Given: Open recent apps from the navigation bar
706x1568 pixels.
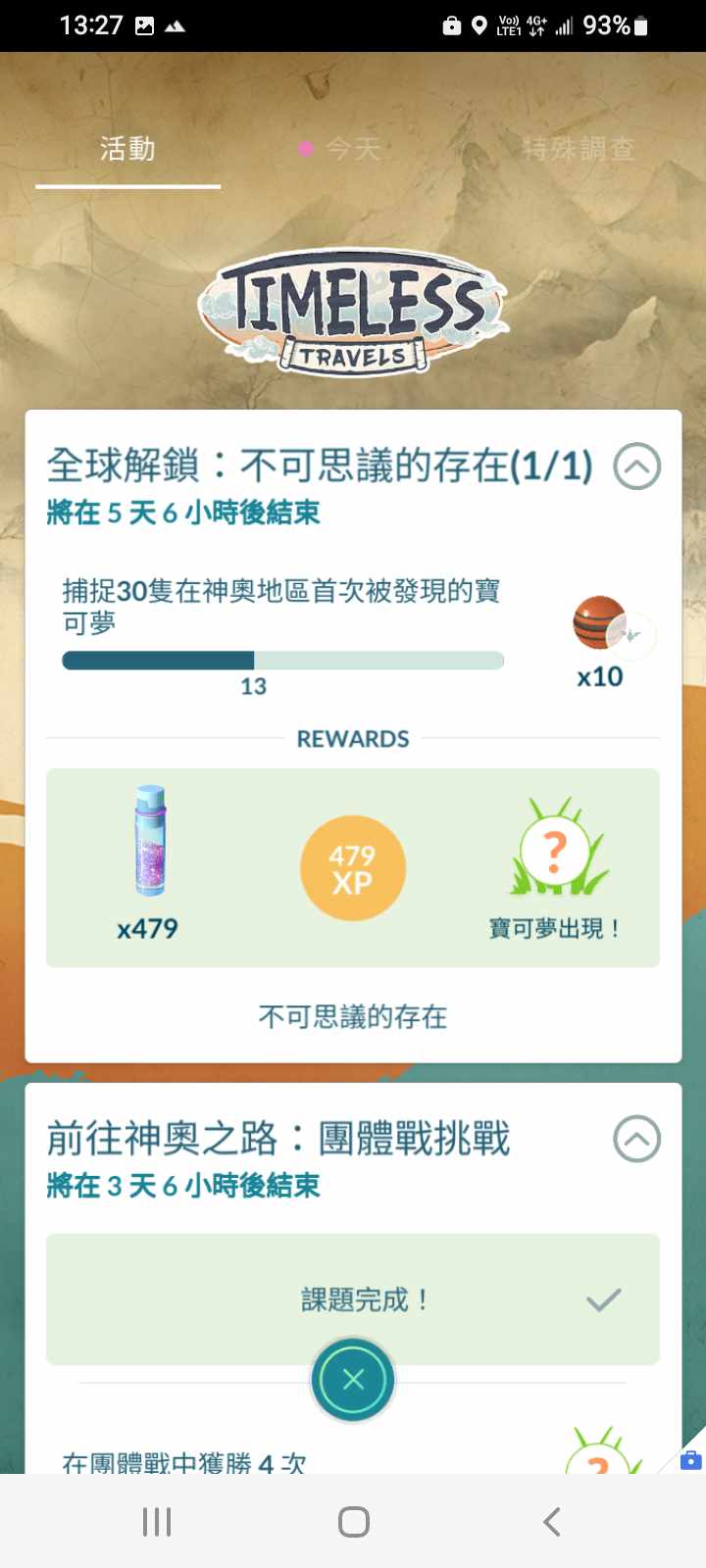Looking at the screenshot, I should click(157, 1522).
